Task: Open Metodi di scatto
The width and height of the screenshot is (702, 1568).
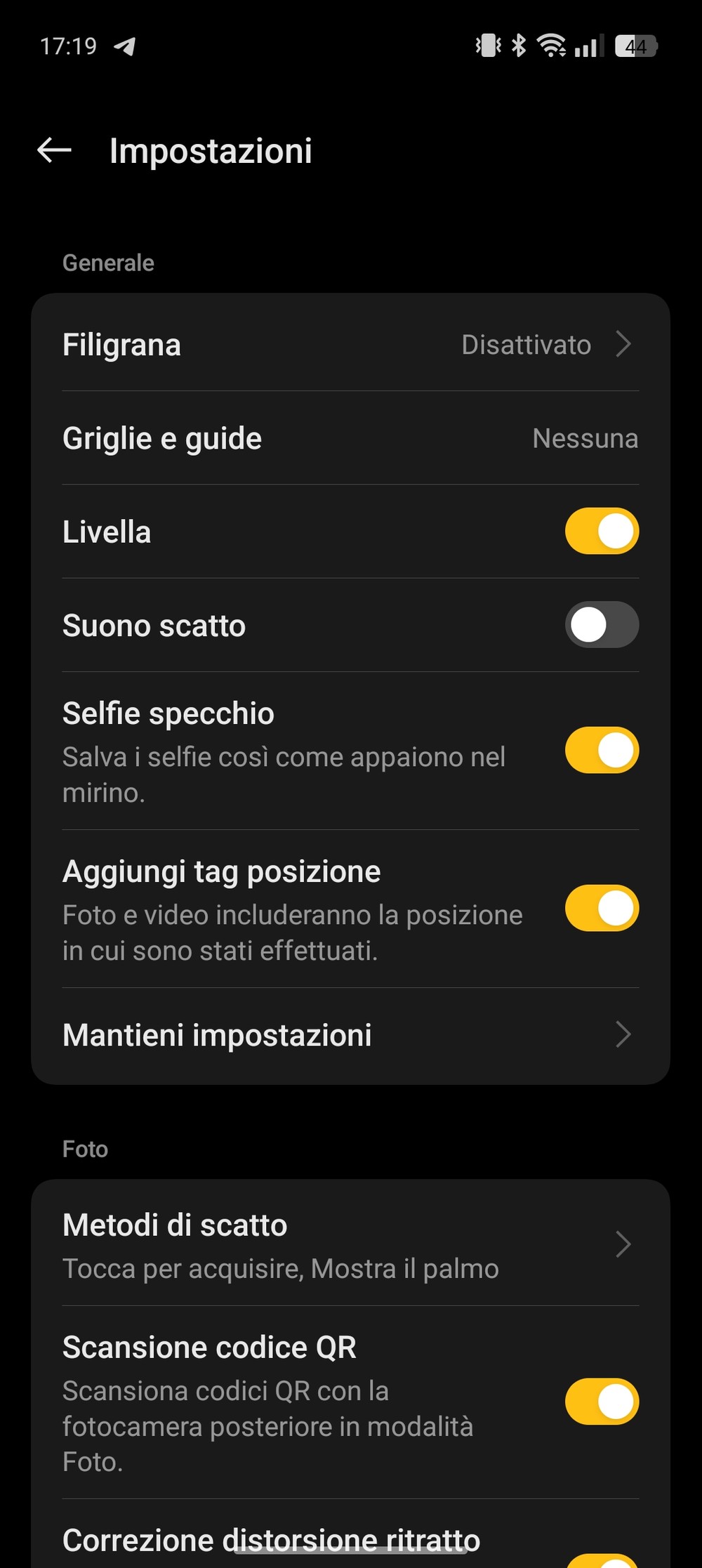Action: click(350, 1245)
